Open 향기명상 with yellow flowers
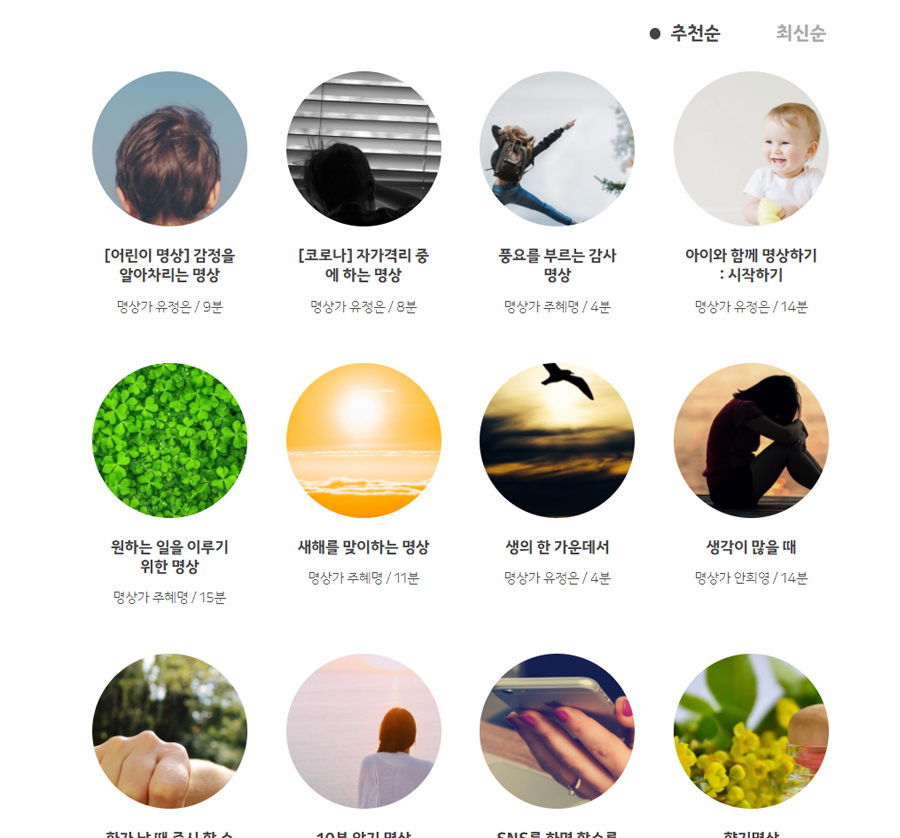Viewport: 900px width, 838px height. click(751, 731)
